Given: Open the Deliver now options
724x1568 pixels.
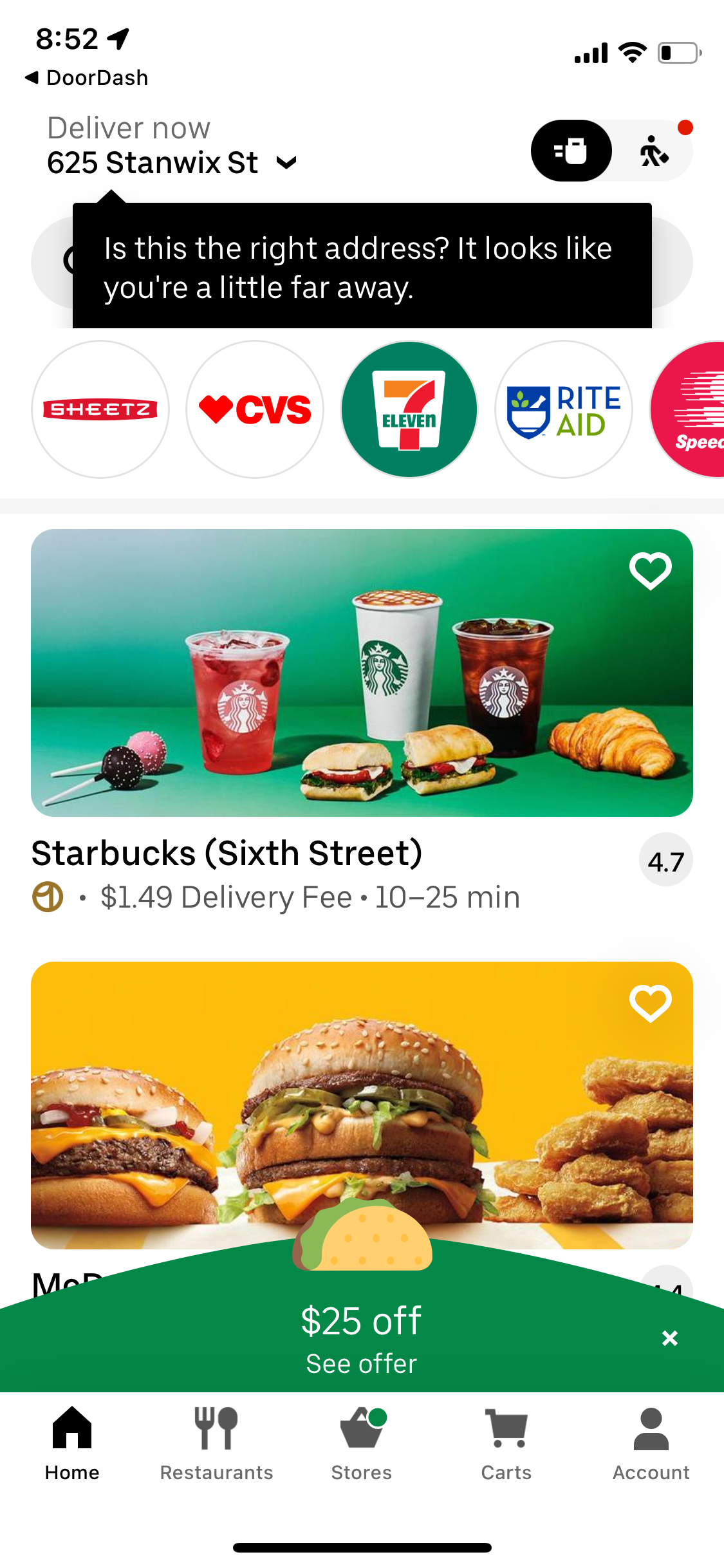Looking at the screenshot, I should [129, 127].
